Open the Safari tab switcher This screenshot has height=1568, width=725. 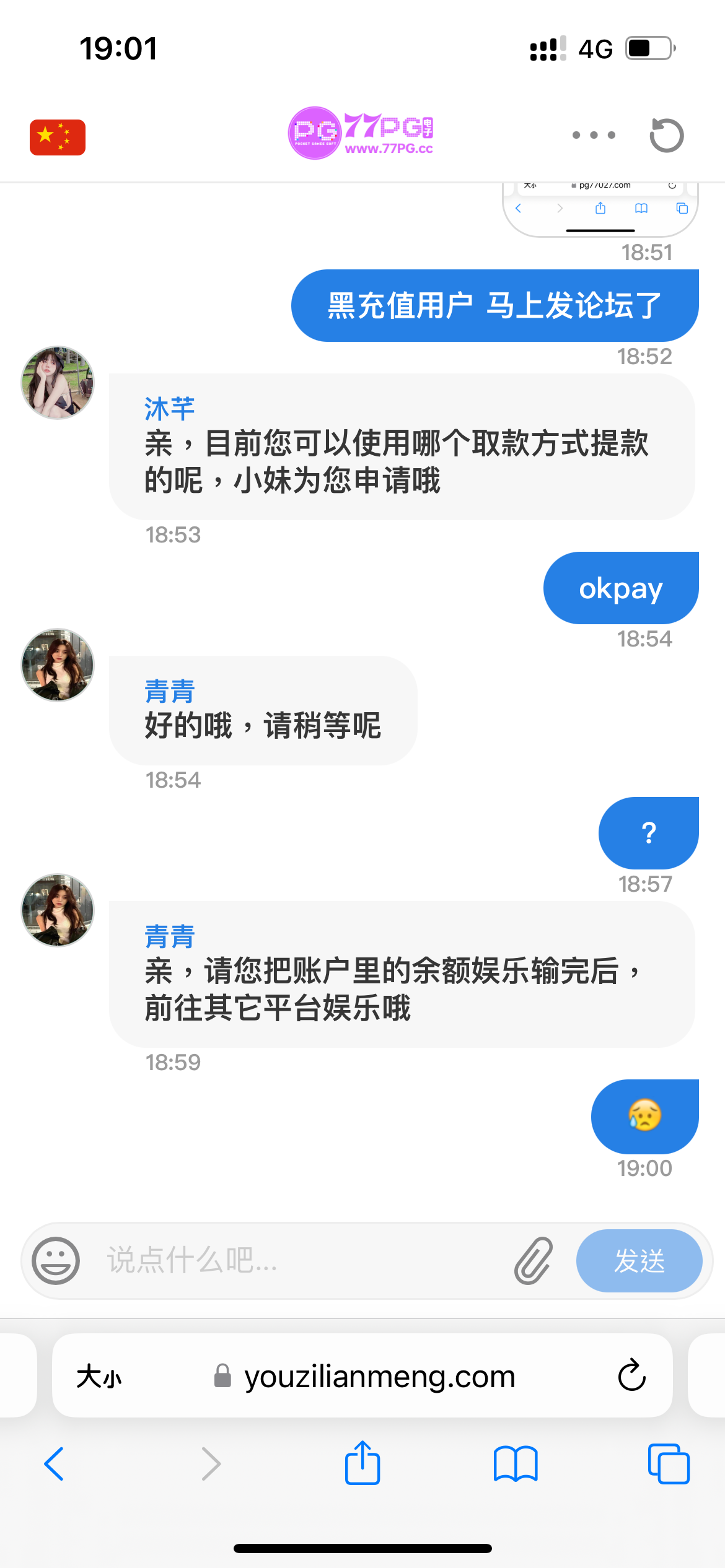point(668,1464)
